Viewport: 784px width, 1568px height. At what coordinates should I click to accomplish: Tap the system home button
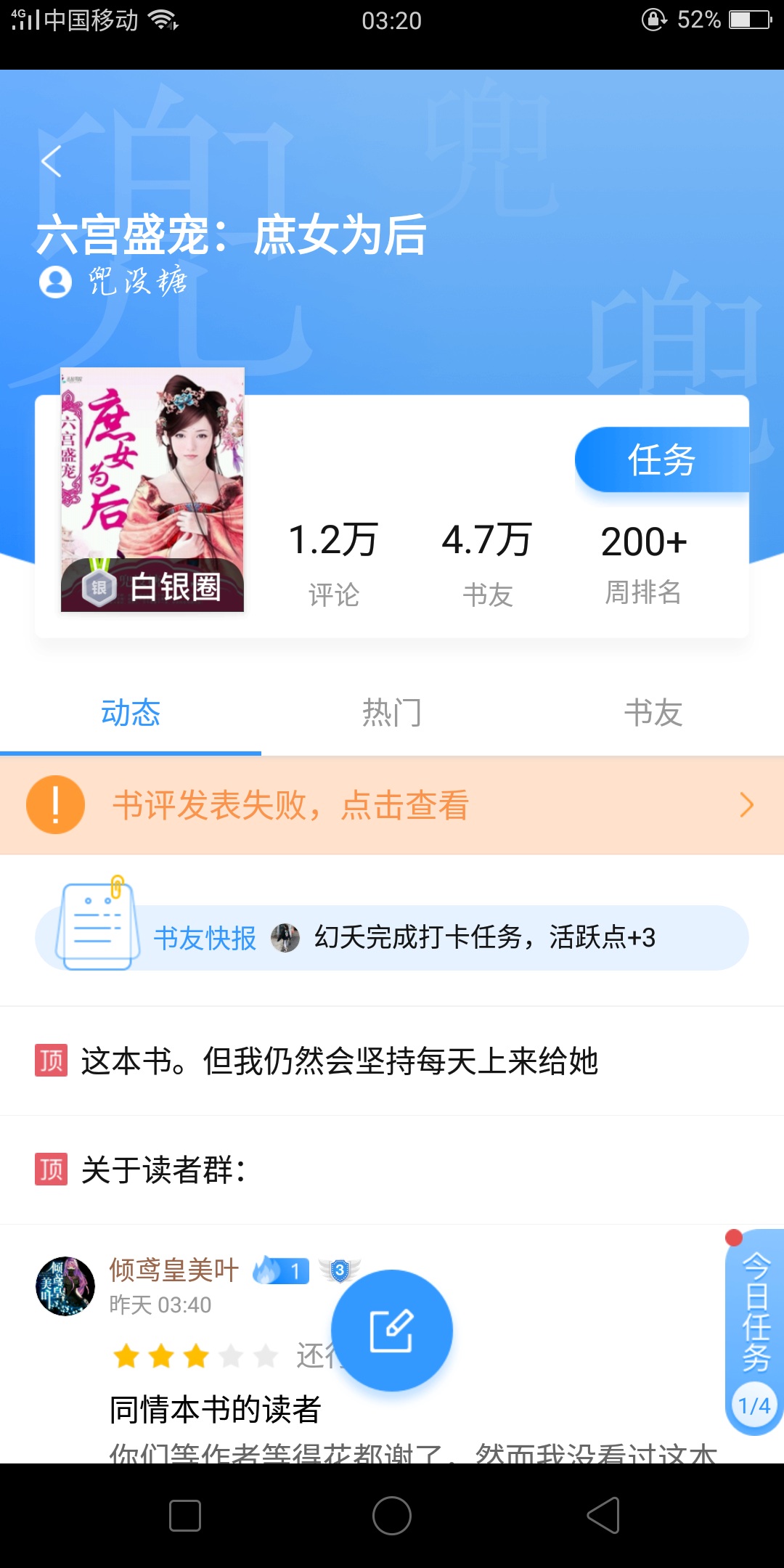click(x=392, y=1516)
